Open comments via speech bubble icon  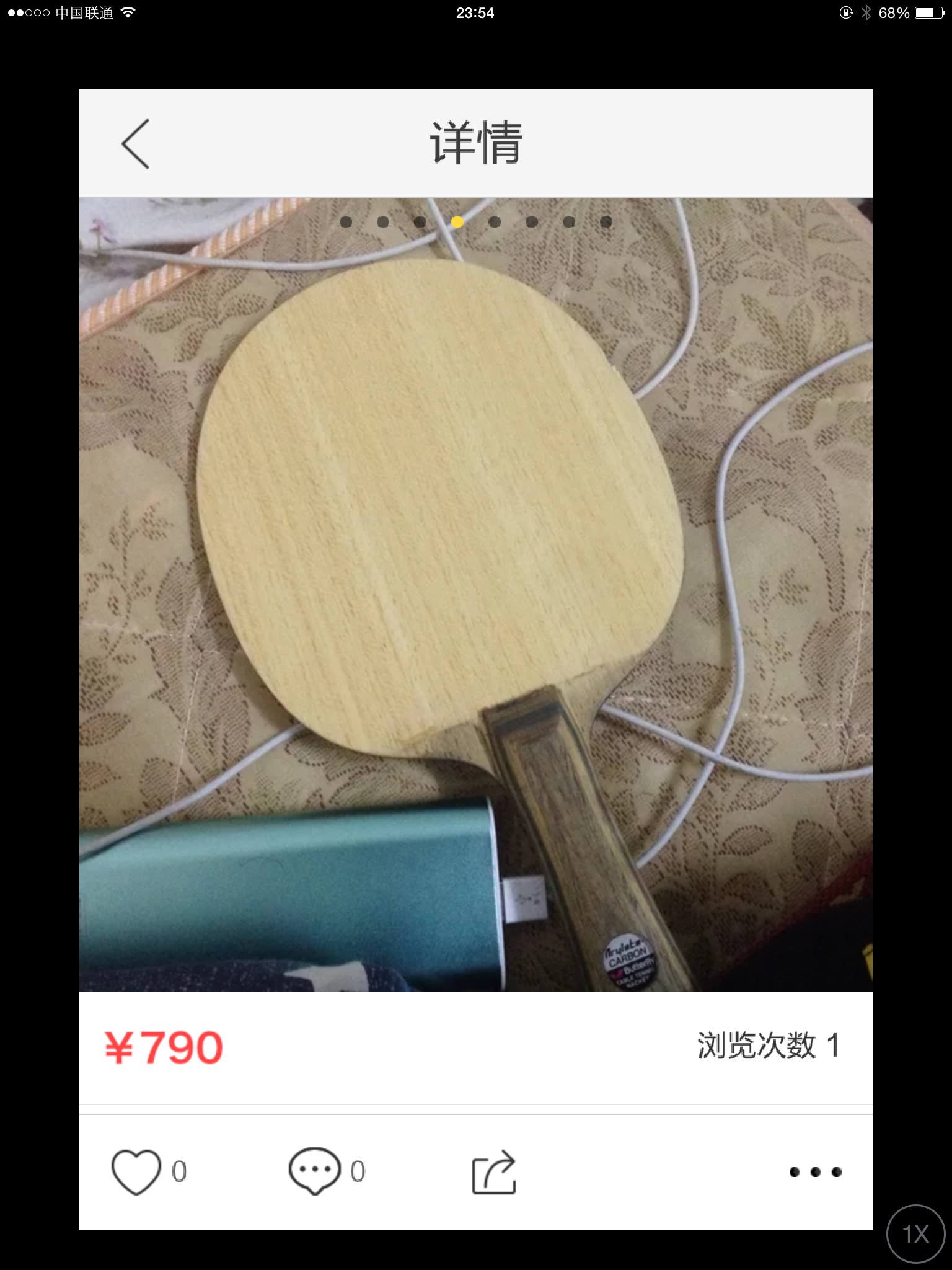(314, 1173)
